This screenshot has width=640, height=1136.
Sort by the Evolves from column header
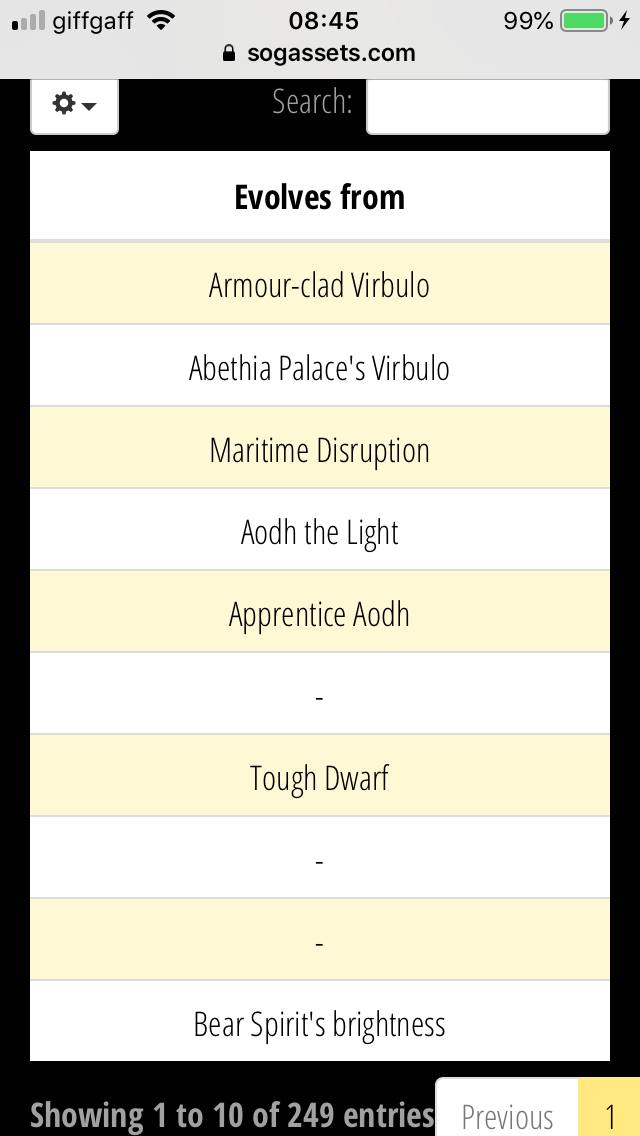[x=320, y=197]
